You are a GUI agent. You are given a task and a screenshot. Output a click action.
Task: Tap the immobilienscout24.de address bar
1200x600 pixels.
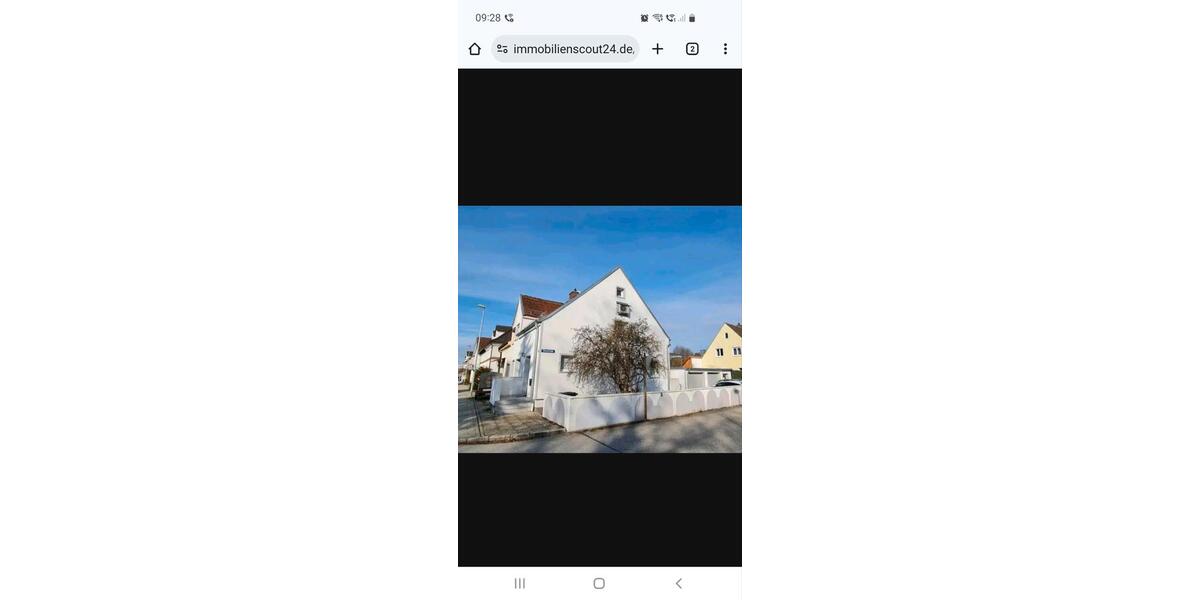click(x=573, y=49)
